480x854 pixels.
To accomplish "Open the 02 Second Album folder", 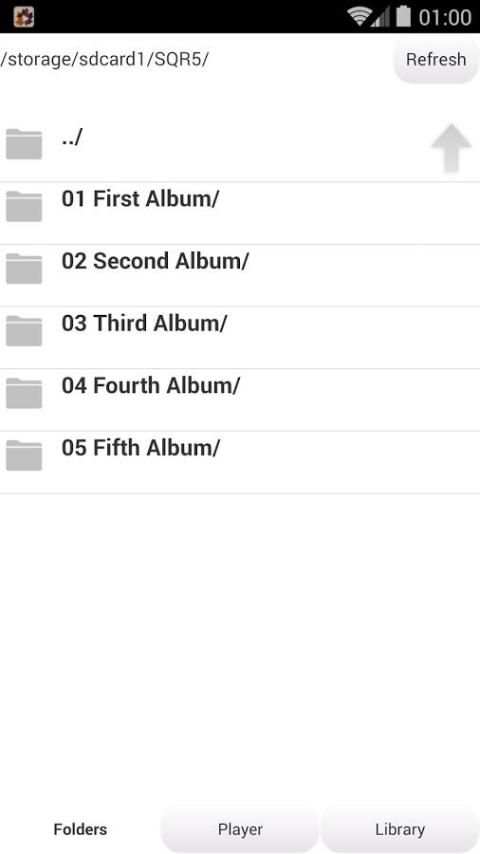I will [x=240, y=275].
